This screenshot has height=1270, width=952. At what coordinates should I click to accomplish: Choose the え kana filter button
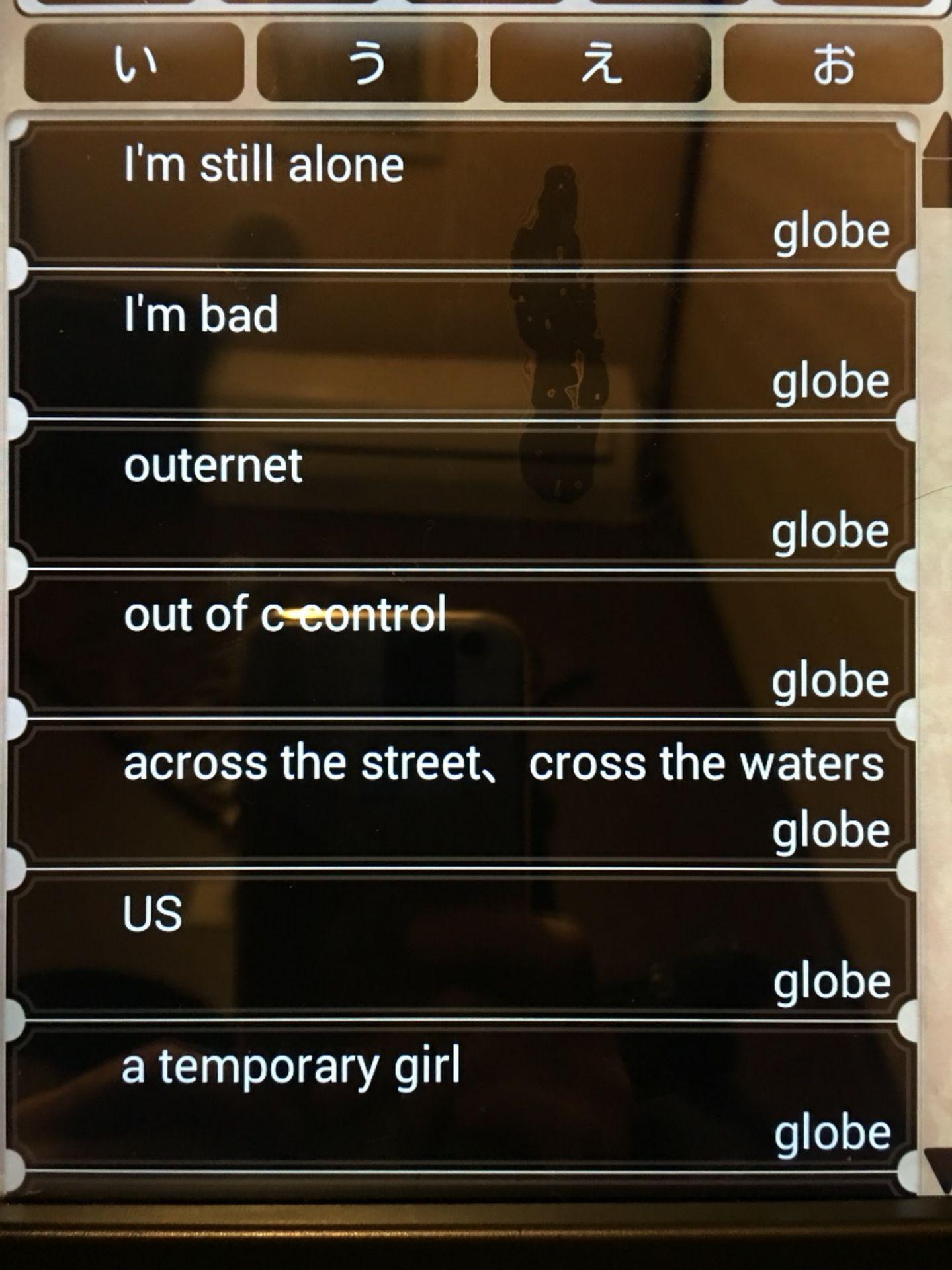601,64
